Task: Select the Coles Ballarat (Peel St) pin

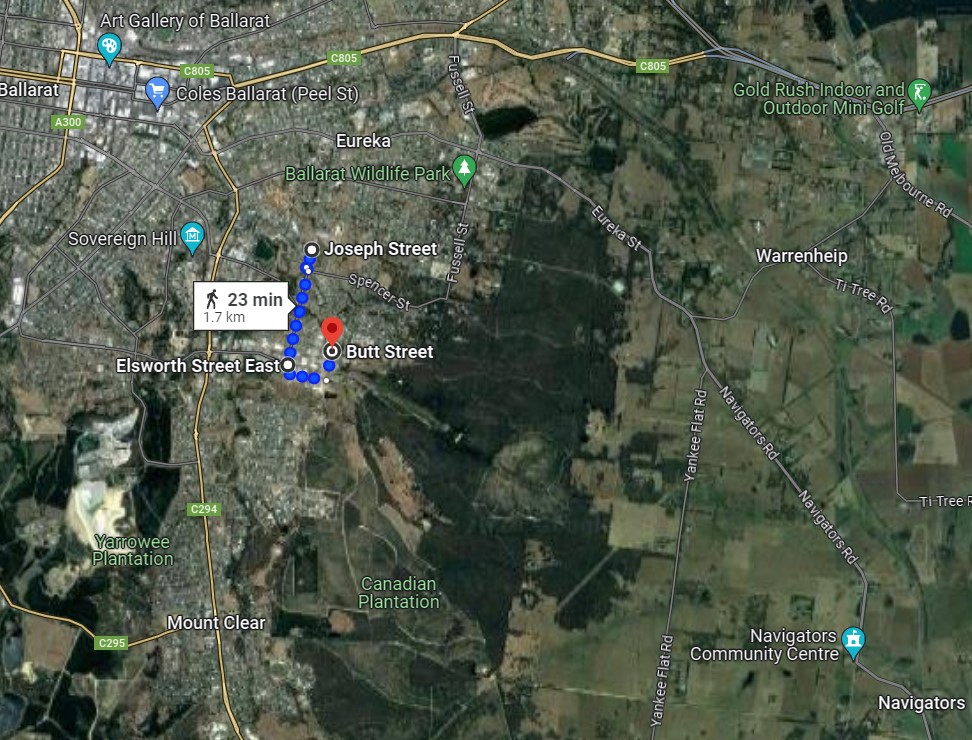Action: (x=157, y=94)
